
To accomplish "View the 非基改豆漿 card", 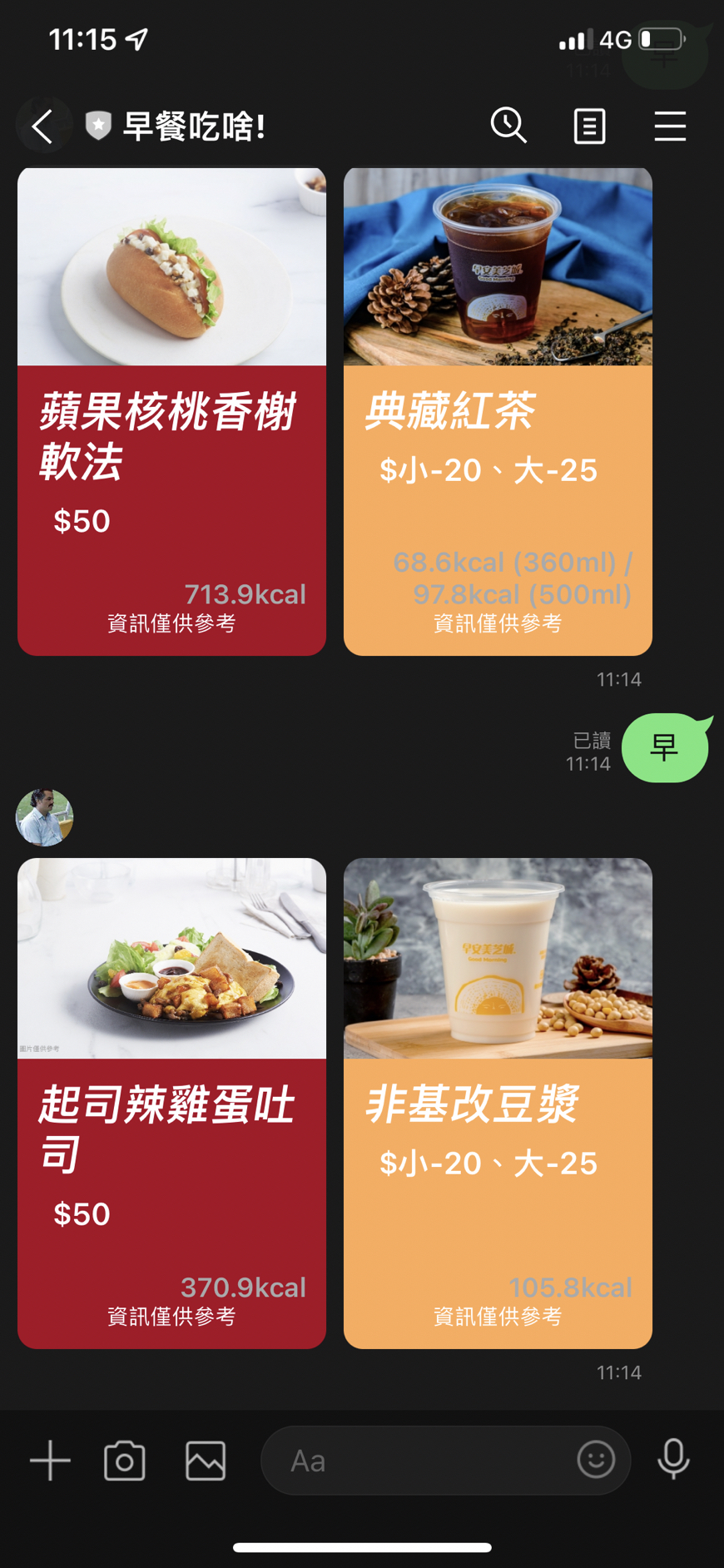I will (x=498, y=1103).
